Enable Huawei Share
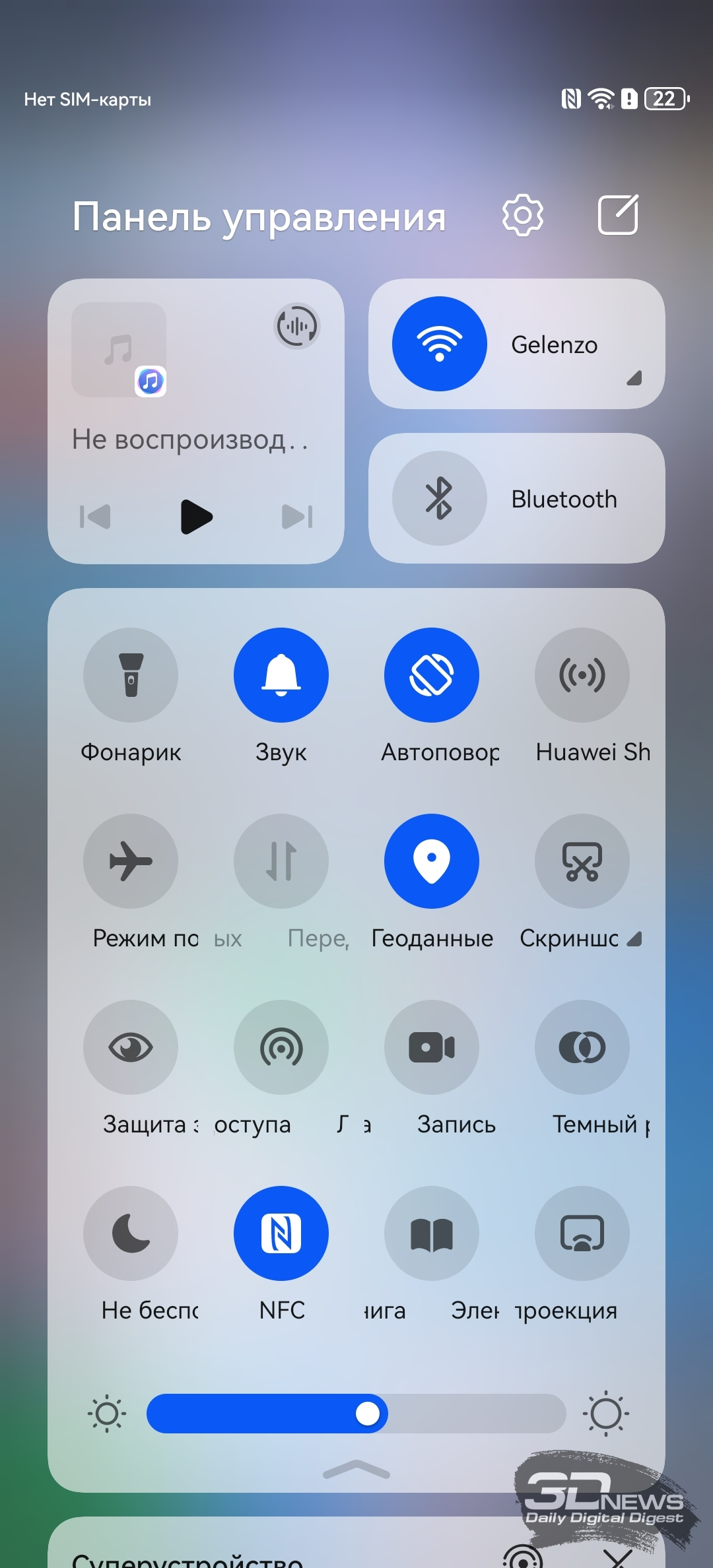The width and height of the screenshot is (713, 1568). click(582, 675)
